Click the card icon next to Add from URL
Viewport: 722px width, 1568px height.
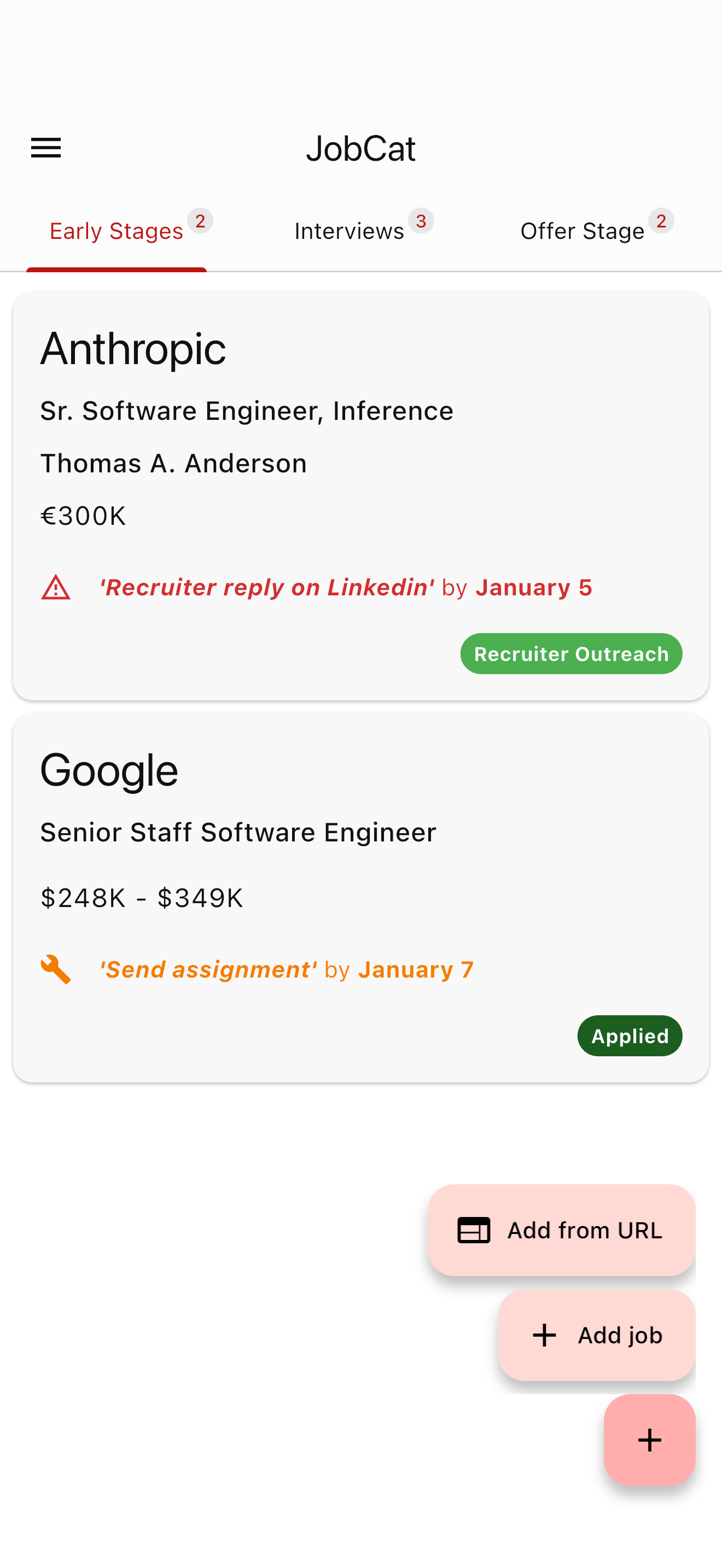[473, 1230]
